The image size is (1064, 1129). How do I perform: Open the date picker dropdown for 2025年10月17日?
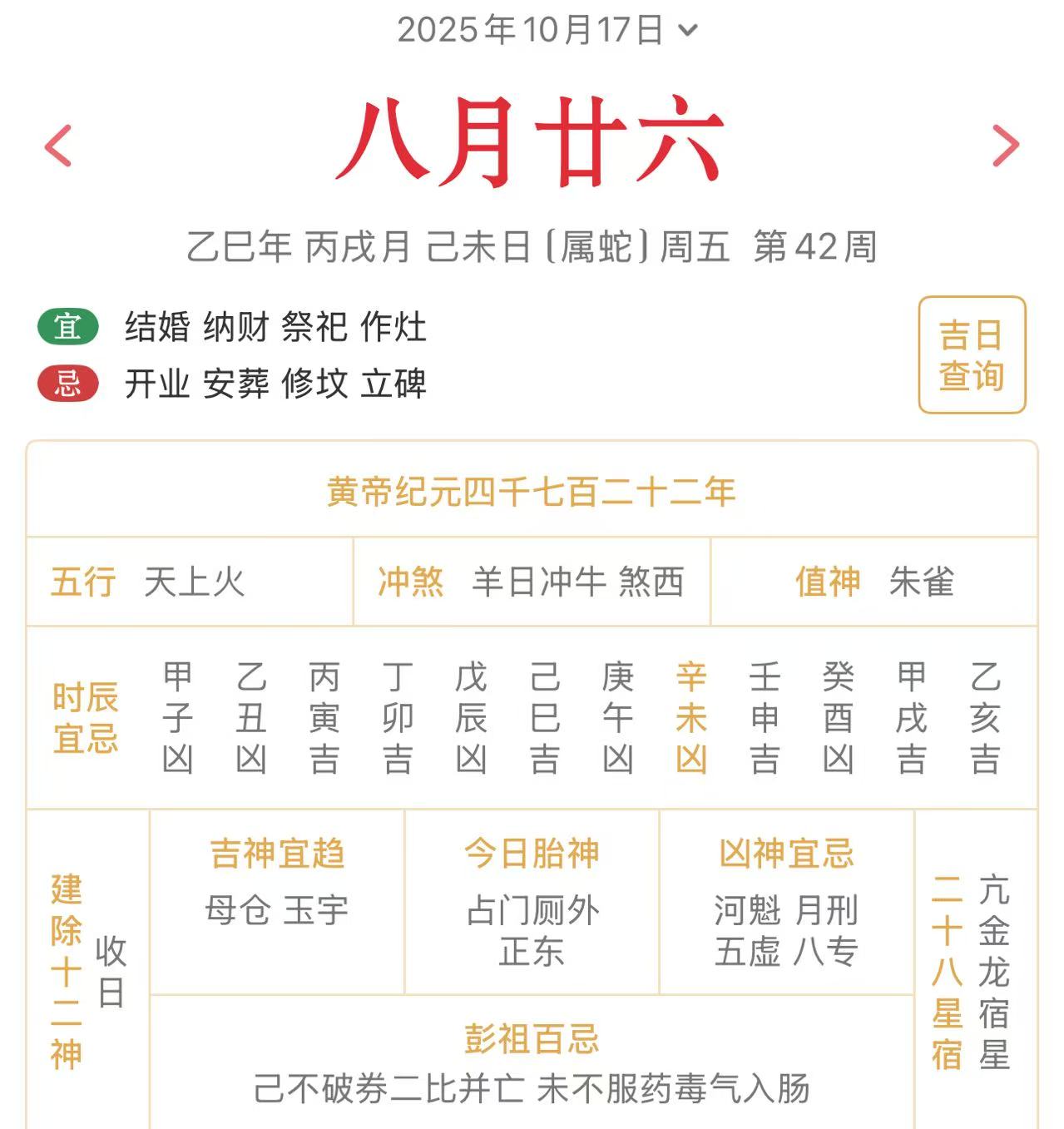click(547, 31)
